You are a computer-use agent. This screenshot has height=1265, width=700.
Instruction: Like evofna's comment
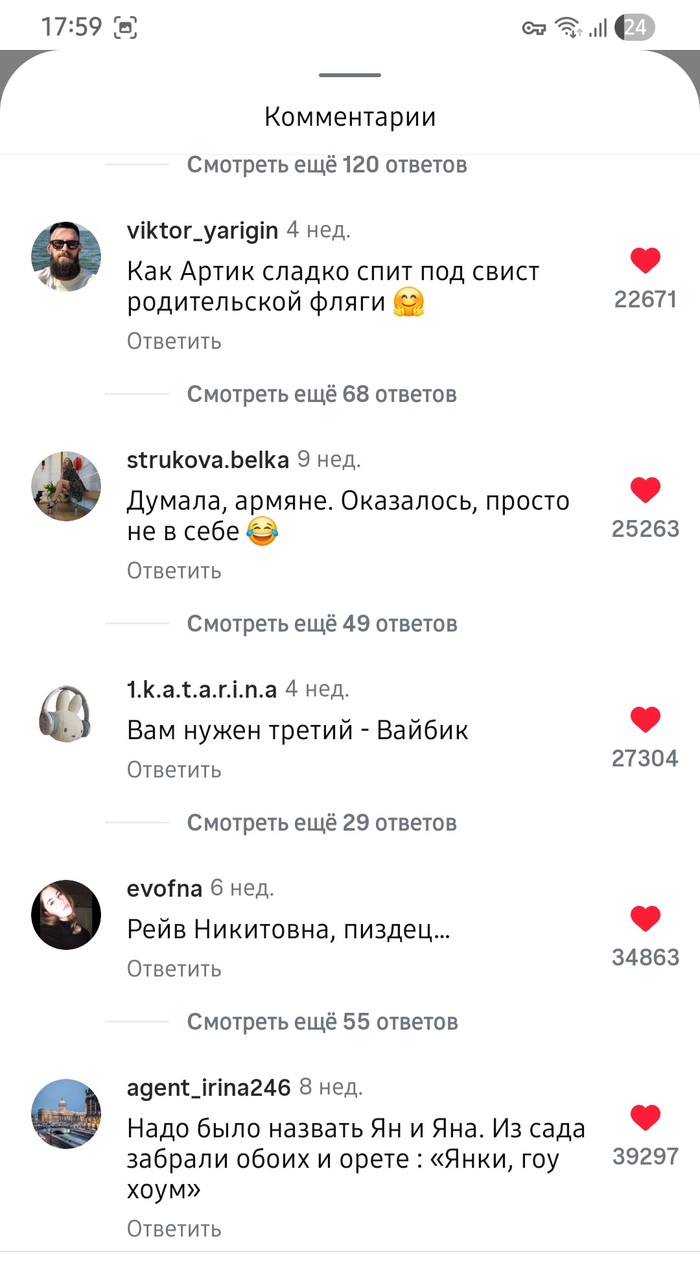645,918
